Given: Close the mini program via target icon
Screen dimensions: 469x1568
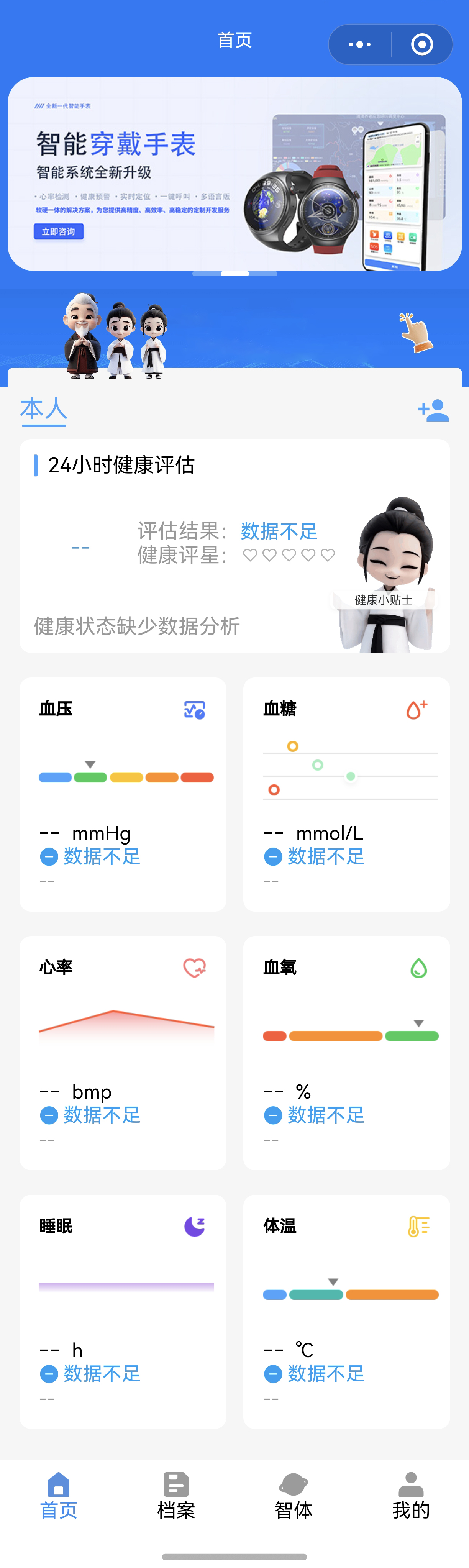Looking at the screenshot, I should (x=421, y=44).
